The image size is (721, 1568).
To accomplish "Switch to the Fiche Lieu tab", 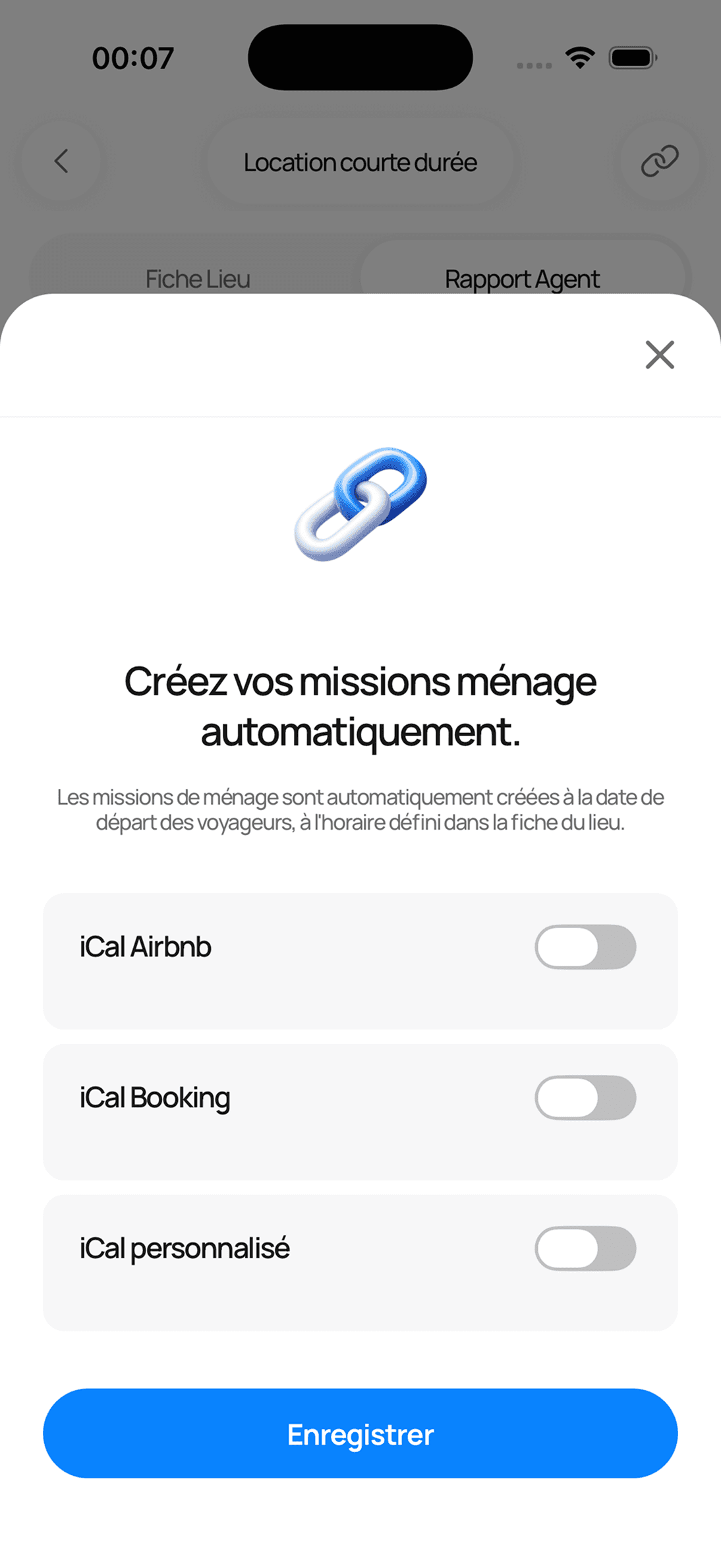I will coord(198,279).
